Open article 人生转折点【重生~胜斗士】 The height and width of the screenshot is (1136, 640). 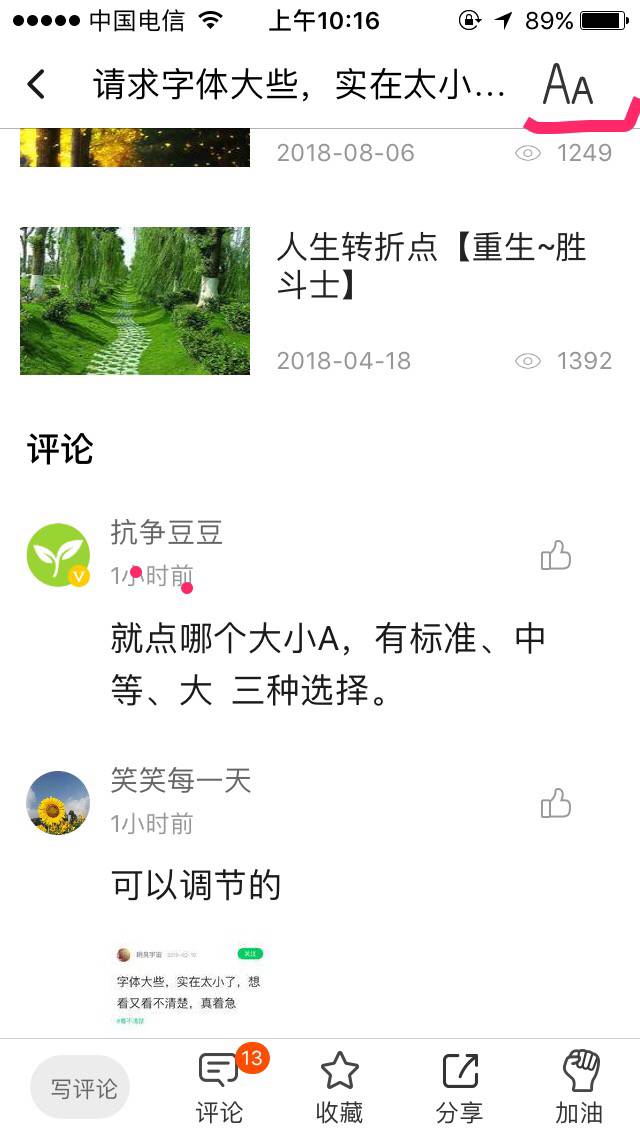431,264
